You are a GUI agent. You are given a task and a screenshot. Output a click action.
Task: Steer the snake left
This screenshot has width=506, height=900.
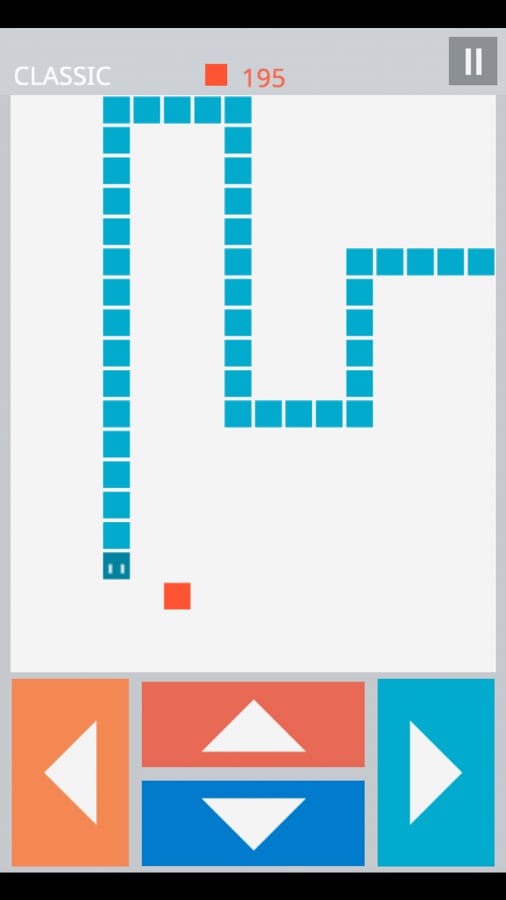[70, 773]
